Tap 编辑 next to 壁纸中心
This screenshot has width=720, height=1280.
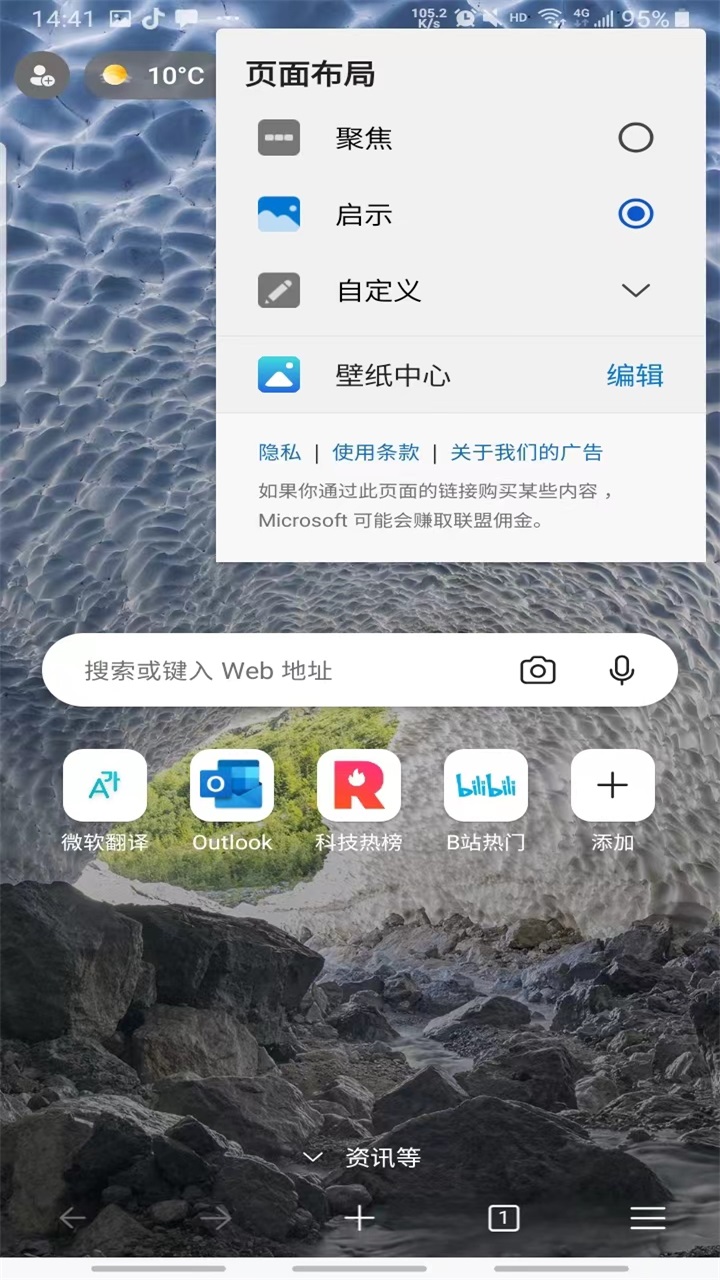(x=635, y=375)
